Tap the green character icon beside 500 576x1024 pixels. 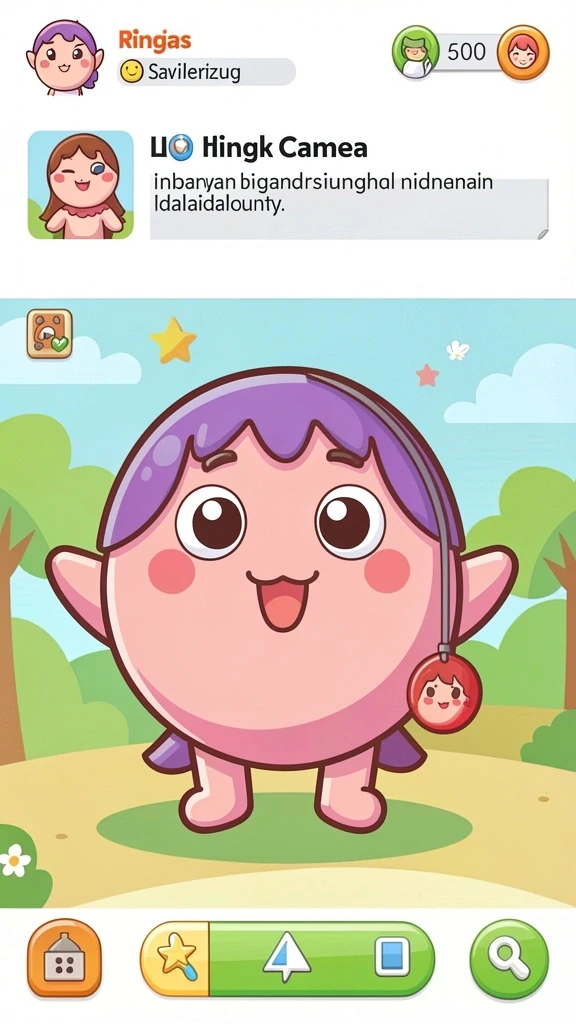[415, 52]
